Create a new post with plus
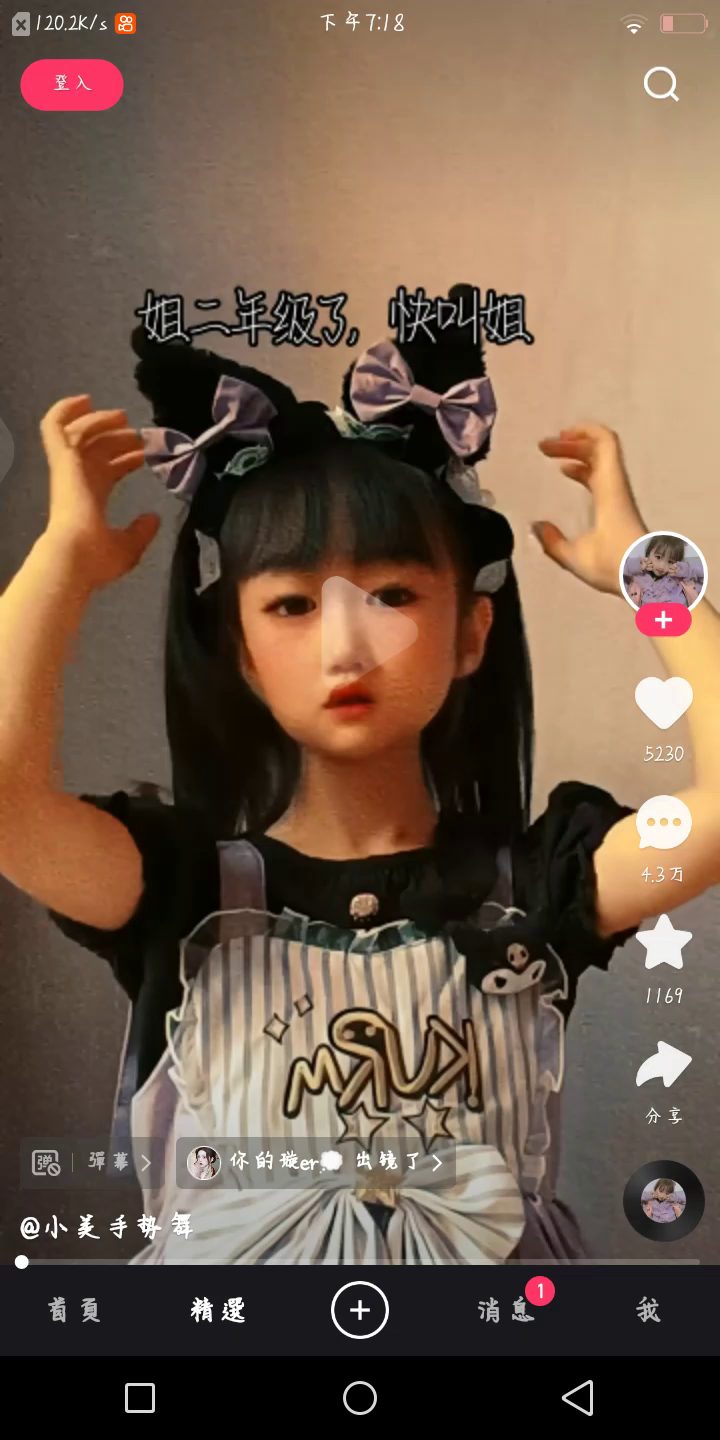 [x=360, y=1310]
